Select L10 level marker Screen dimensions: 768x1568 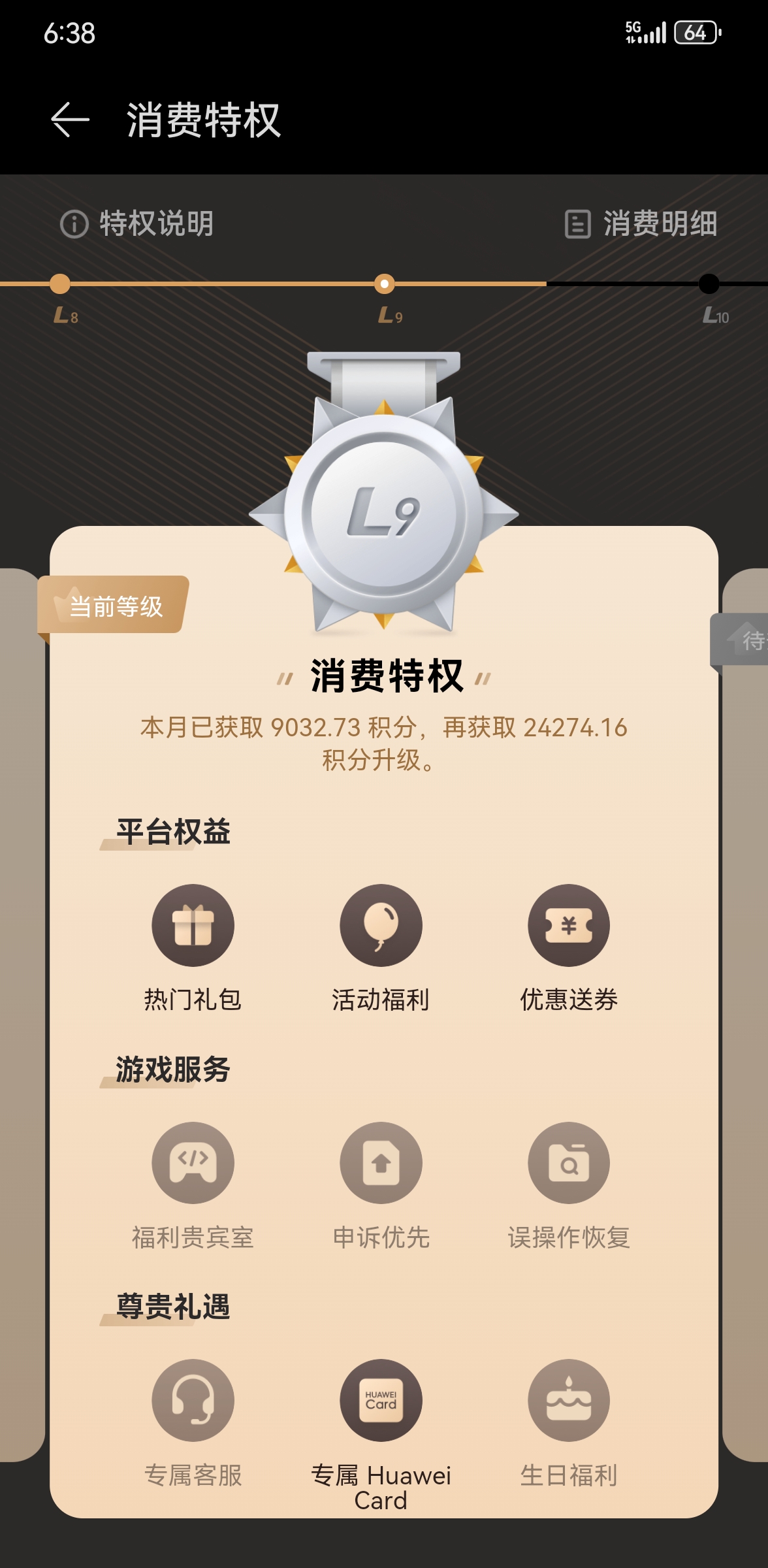coord(709,284)
